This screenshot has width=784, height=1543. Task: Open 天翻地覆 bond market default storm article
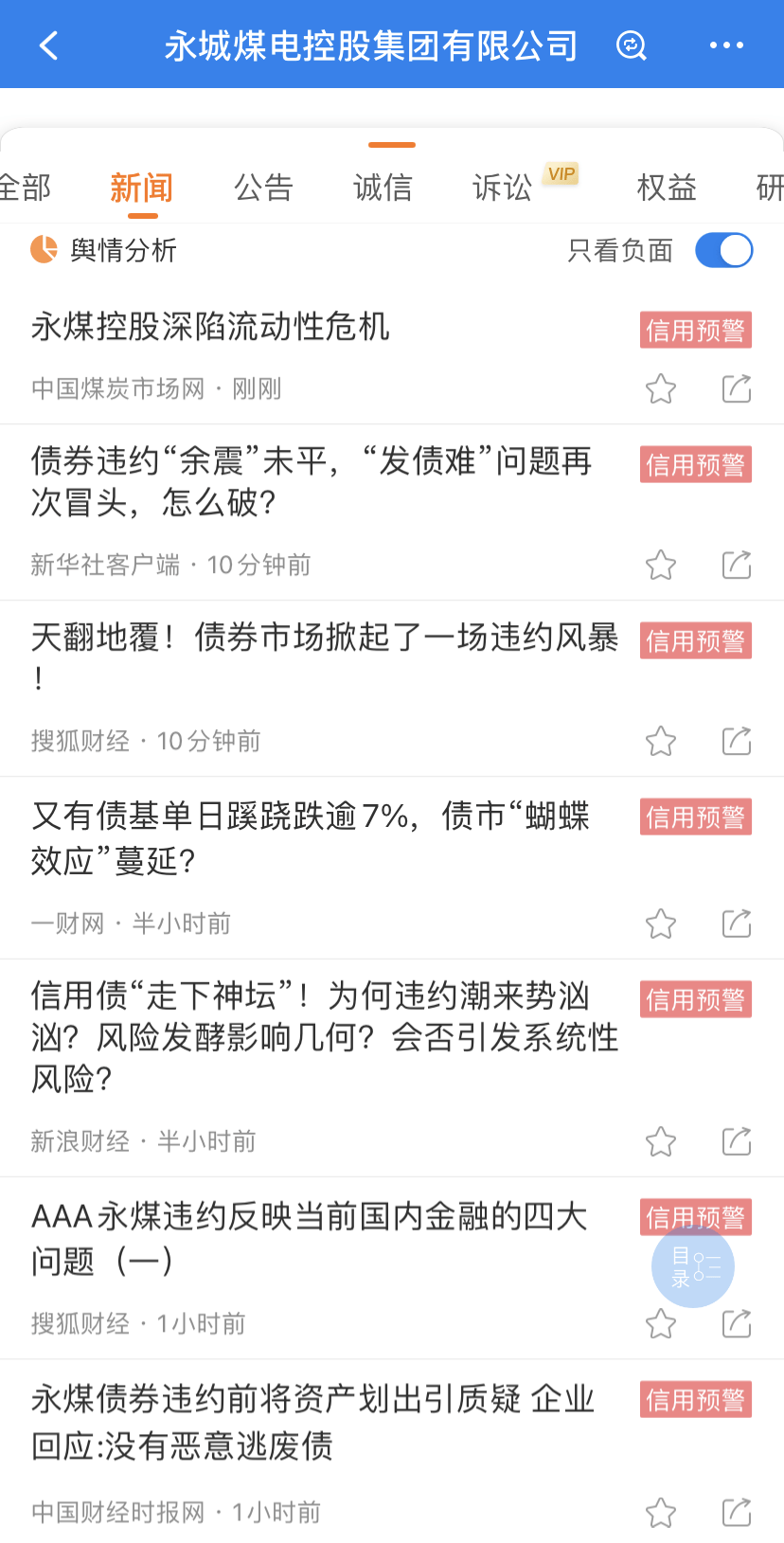point(325,655)
